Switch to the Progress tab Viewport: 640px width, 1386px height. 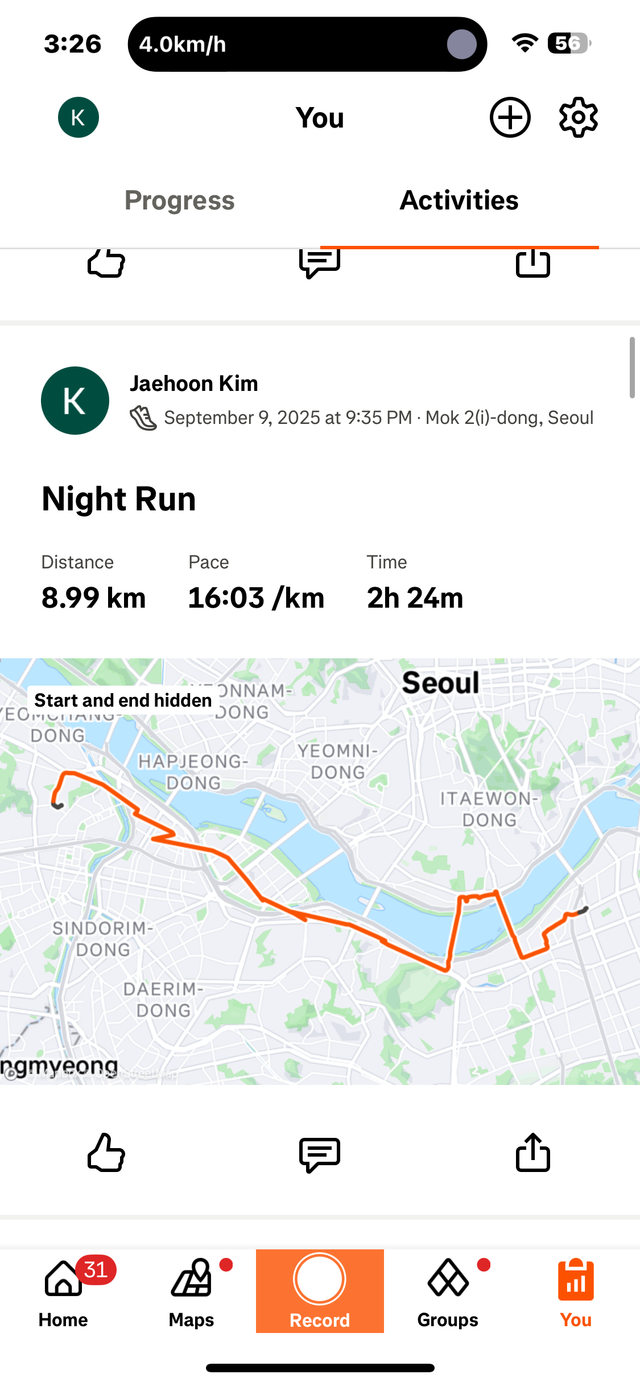pyautogui.click(x=179, y=200)
